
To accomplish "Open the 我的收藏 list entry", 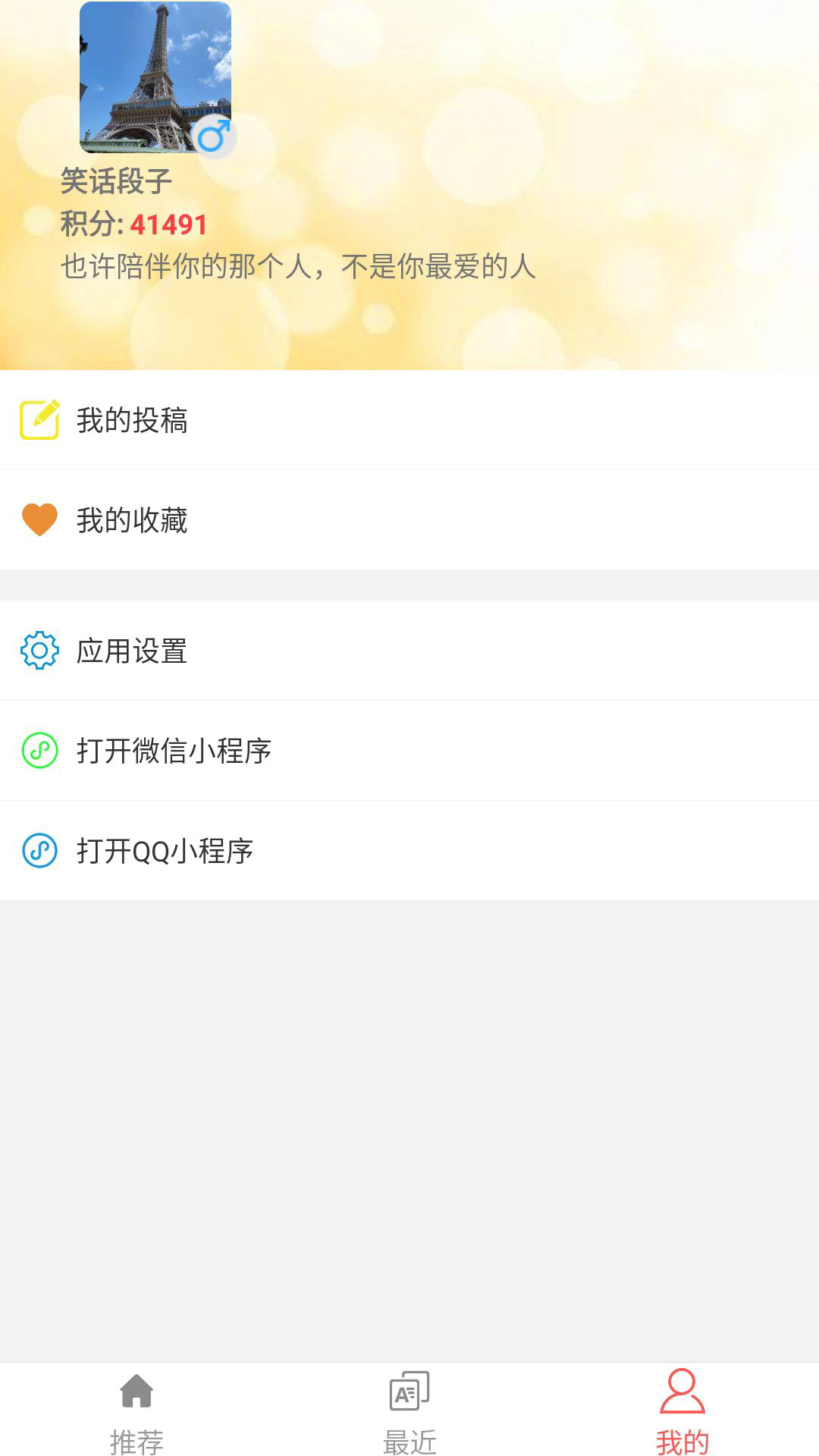I will [133, 520].
